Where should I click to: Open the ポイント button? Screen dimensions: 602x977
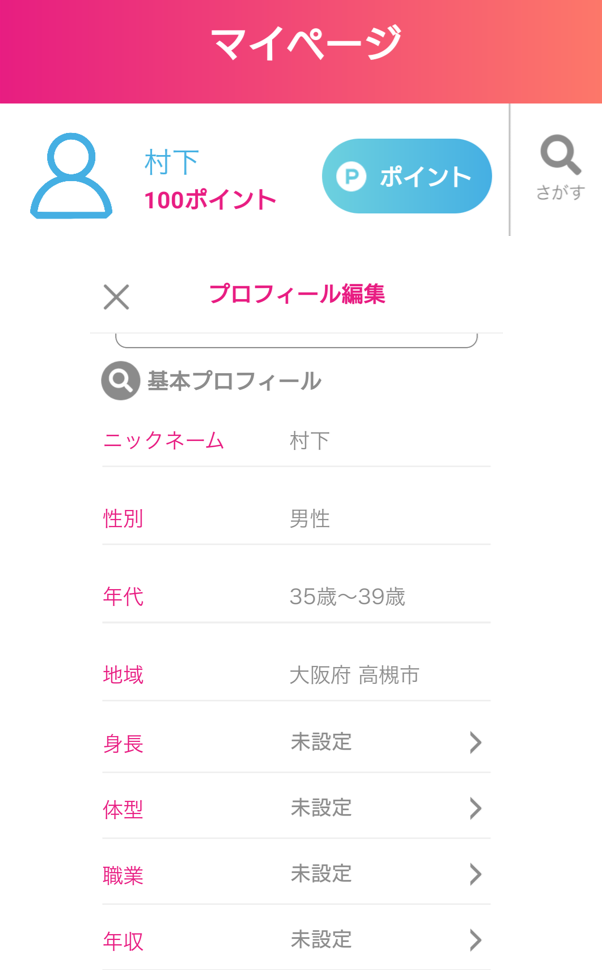pyautogui.click(x=406, y=177)
